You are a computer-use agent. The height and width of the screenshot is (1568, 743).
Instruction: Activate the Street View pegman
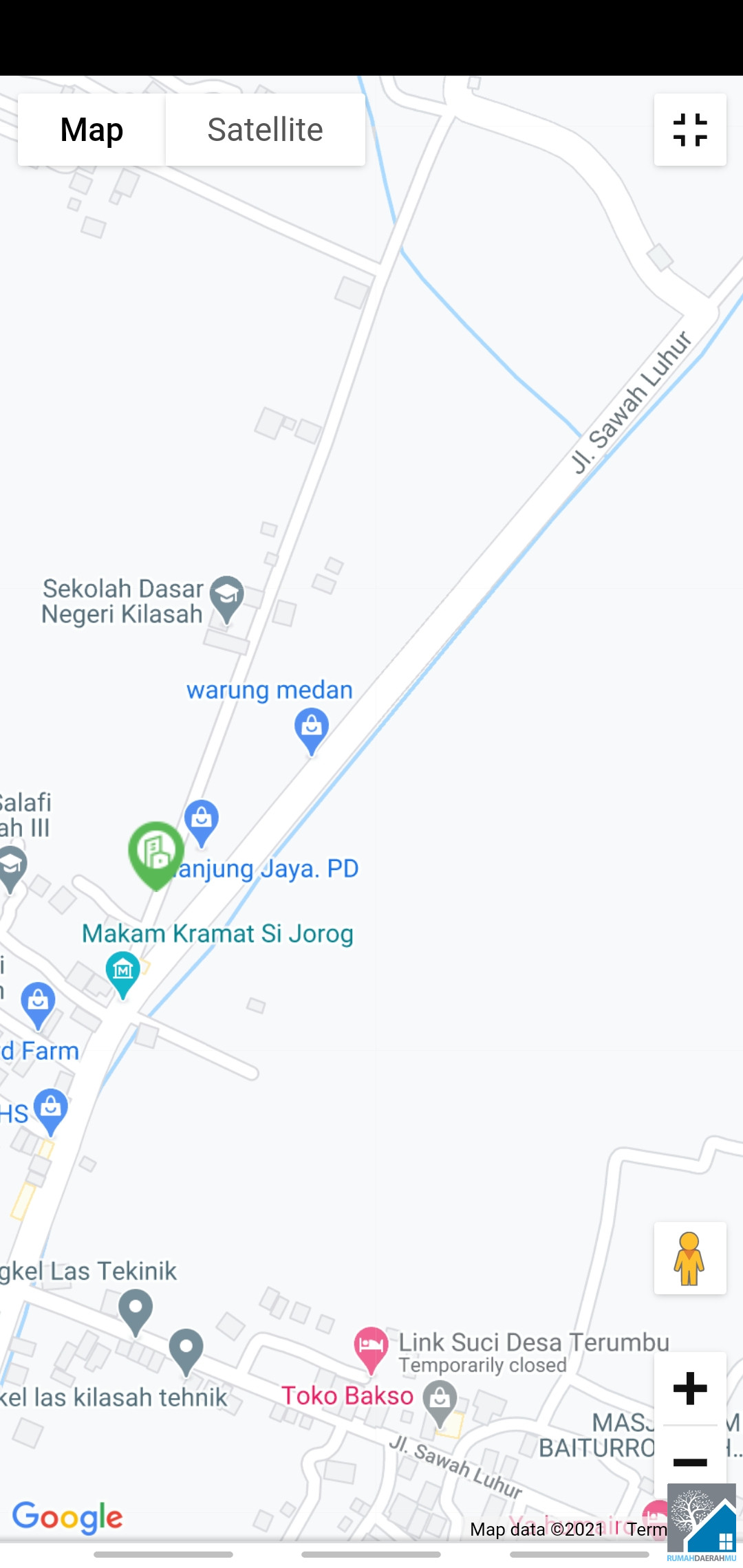690,1258
